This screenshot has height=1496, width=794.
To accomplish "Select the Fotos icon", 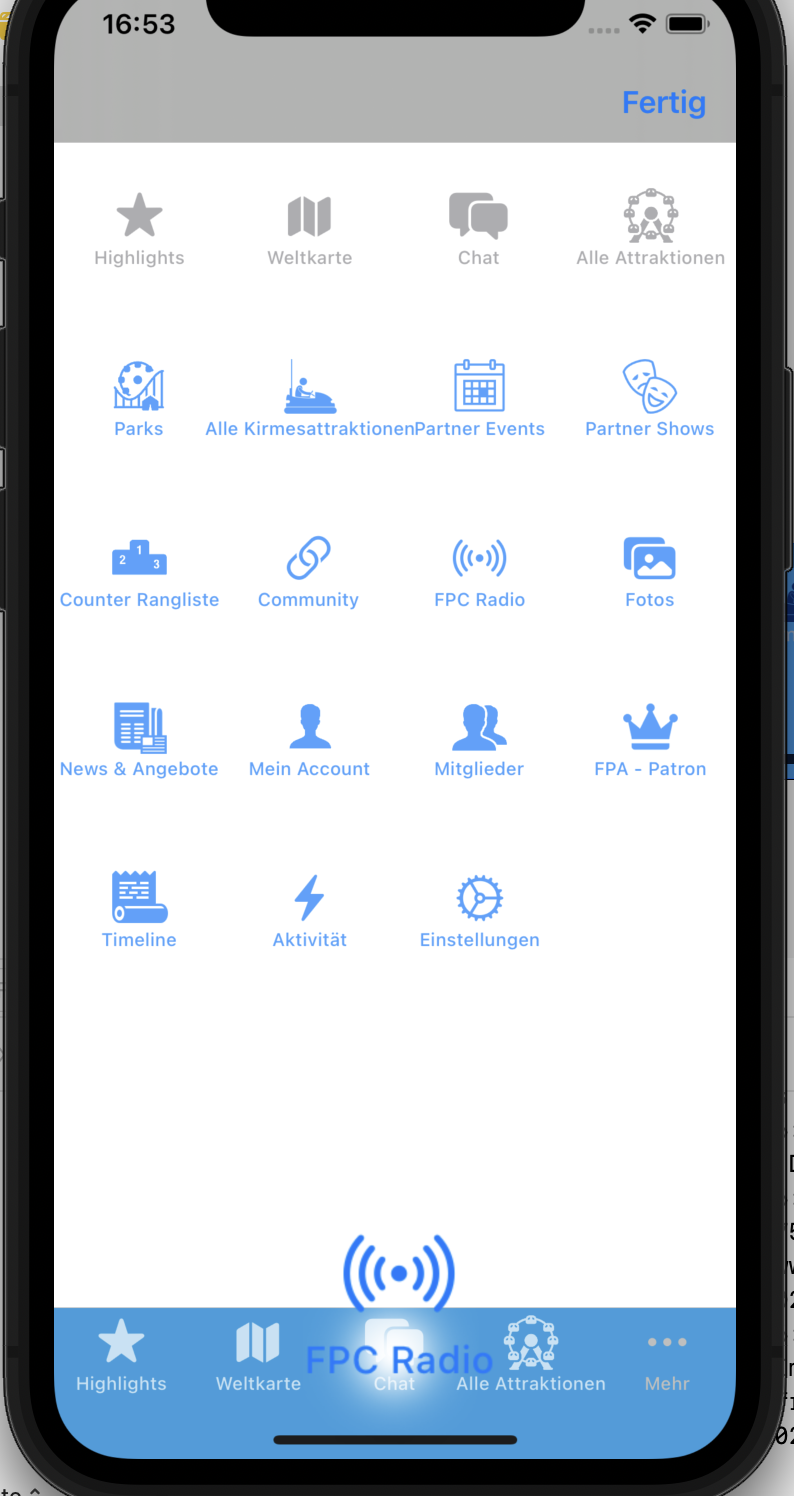I will click(650, 558).
